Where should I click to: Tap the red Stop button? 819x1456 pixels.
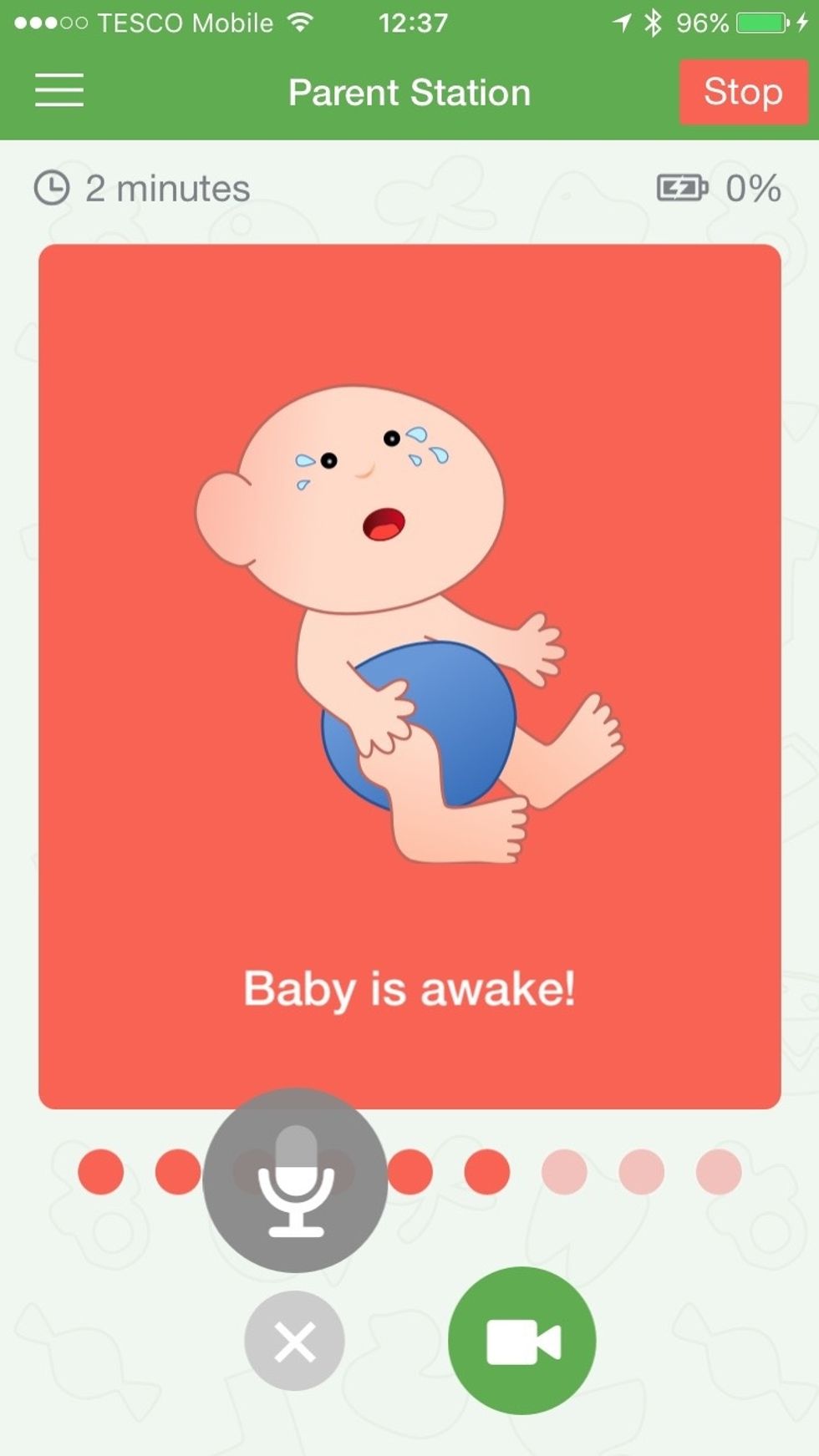click(x=743, y=92)
